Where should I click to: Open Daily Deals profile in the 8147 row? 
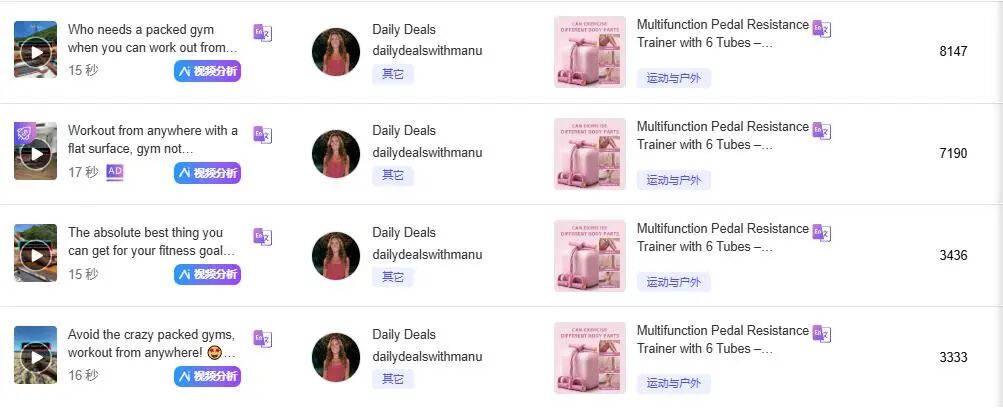pyautogui.click(x=404, y=30)
